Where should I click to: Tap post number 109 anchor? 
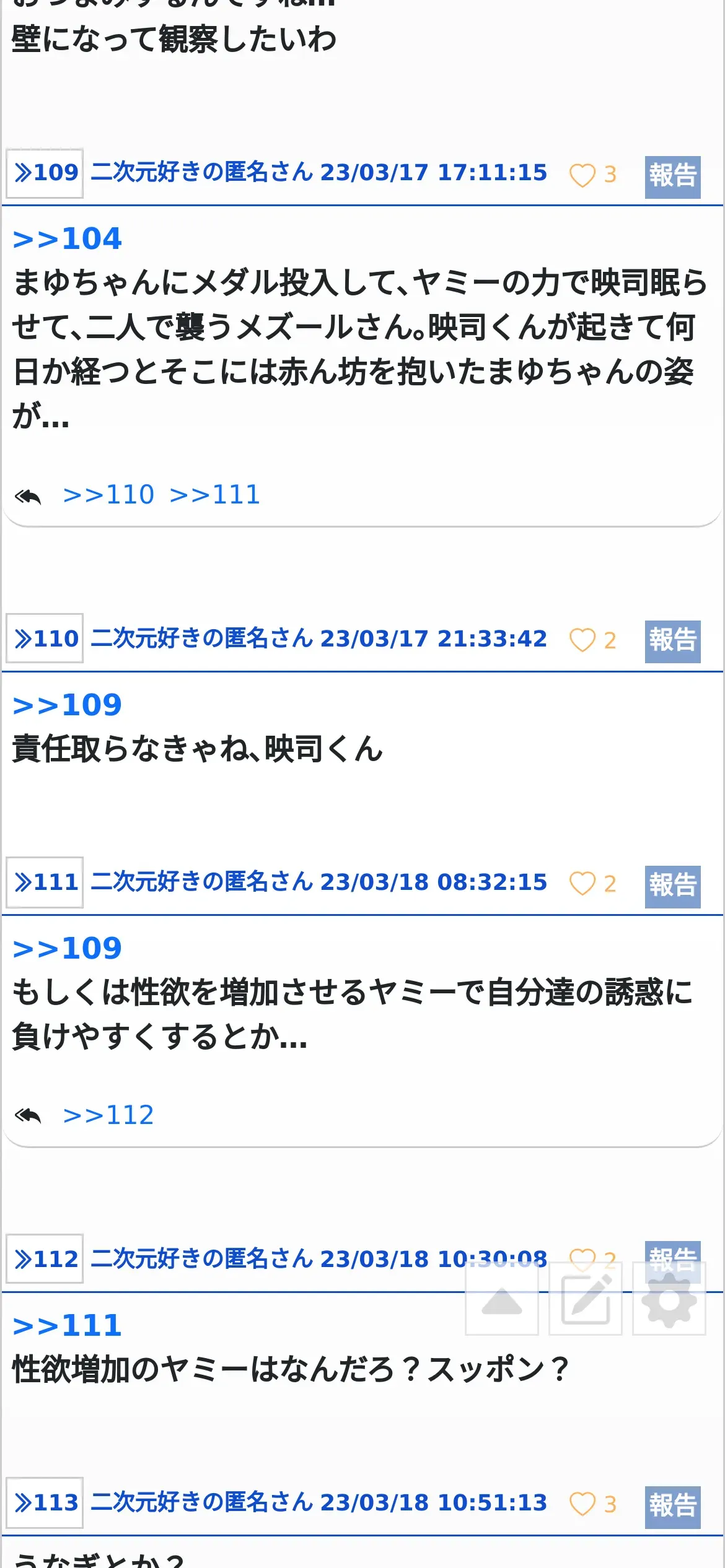pos(45,173)
